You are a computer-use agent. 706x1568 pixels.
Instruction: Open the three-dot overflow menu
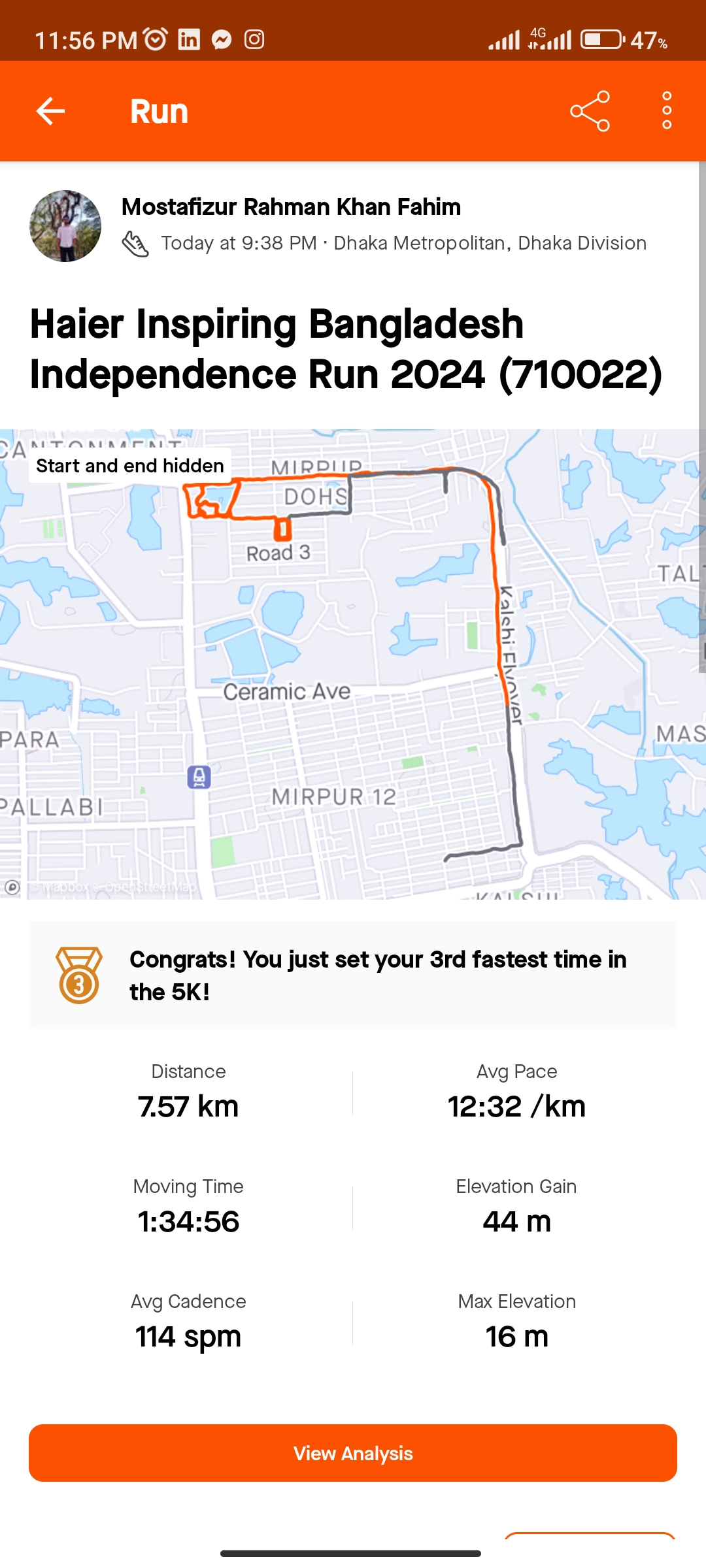click(x=667, y=110)
